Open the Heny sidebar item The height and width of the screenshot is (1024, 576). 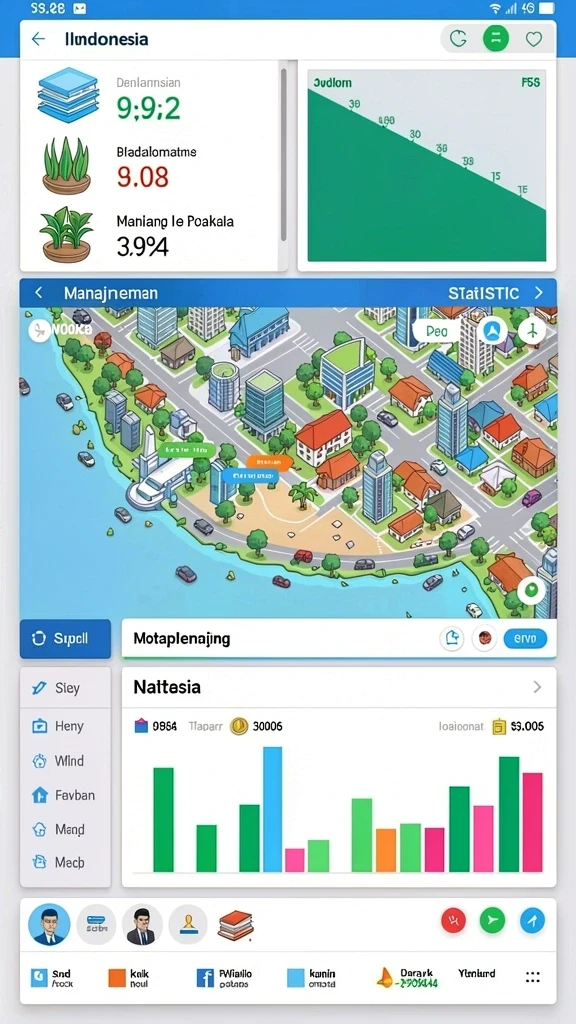[x=65, y=726]
